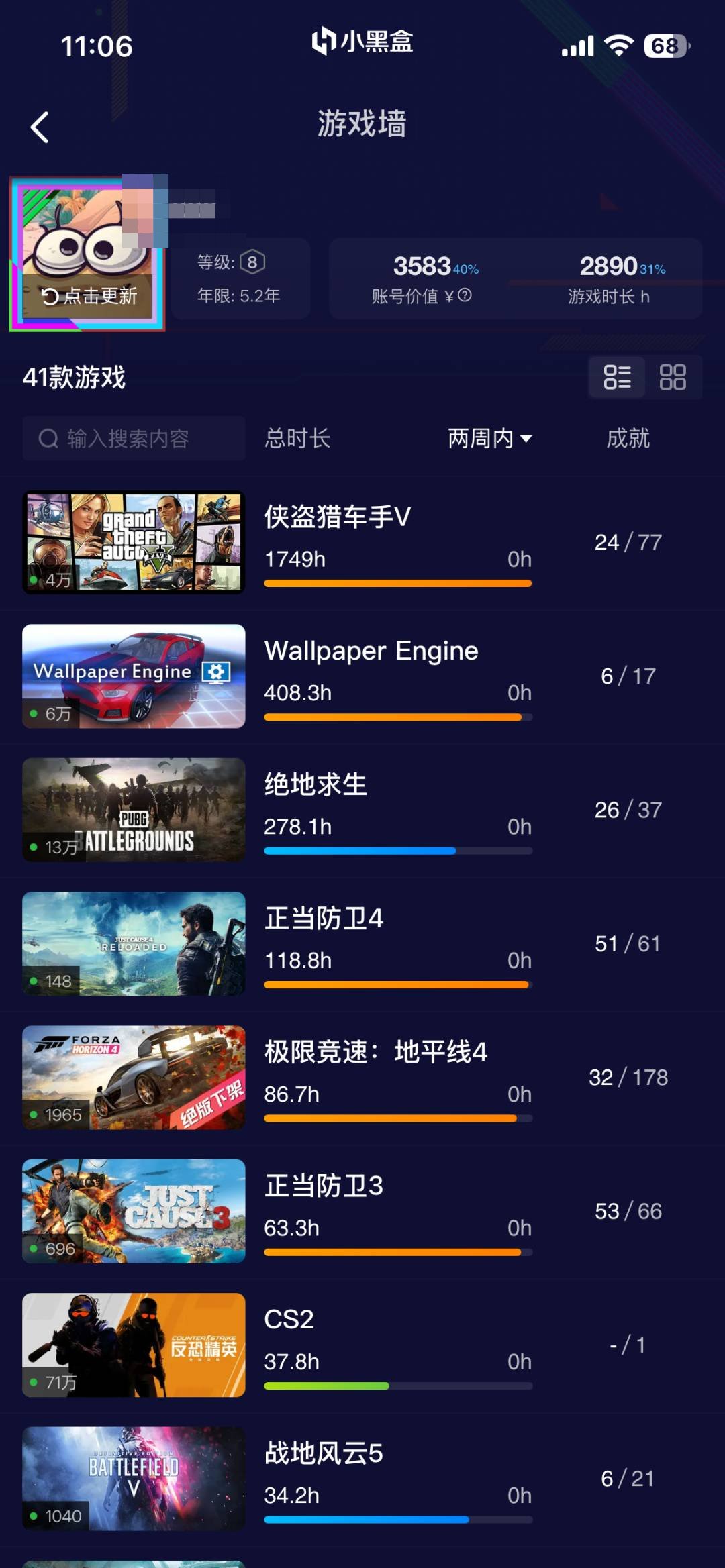Toggle sorting by 成就
Viewport: 725px width, 1568px height.
627,438
